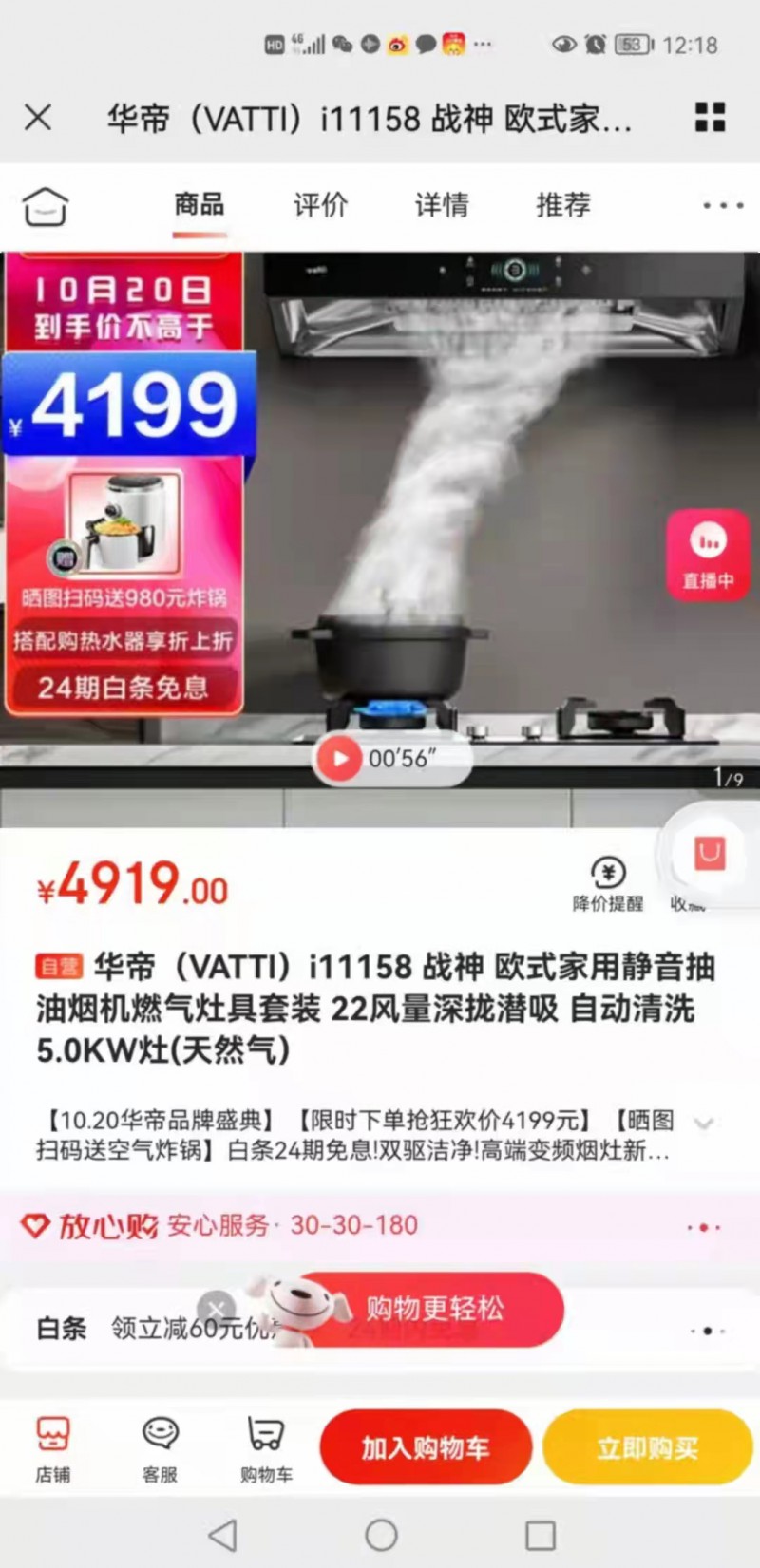Open the 直播中 live stream button
Screen dimensions: 760x1568
(708, 555)
